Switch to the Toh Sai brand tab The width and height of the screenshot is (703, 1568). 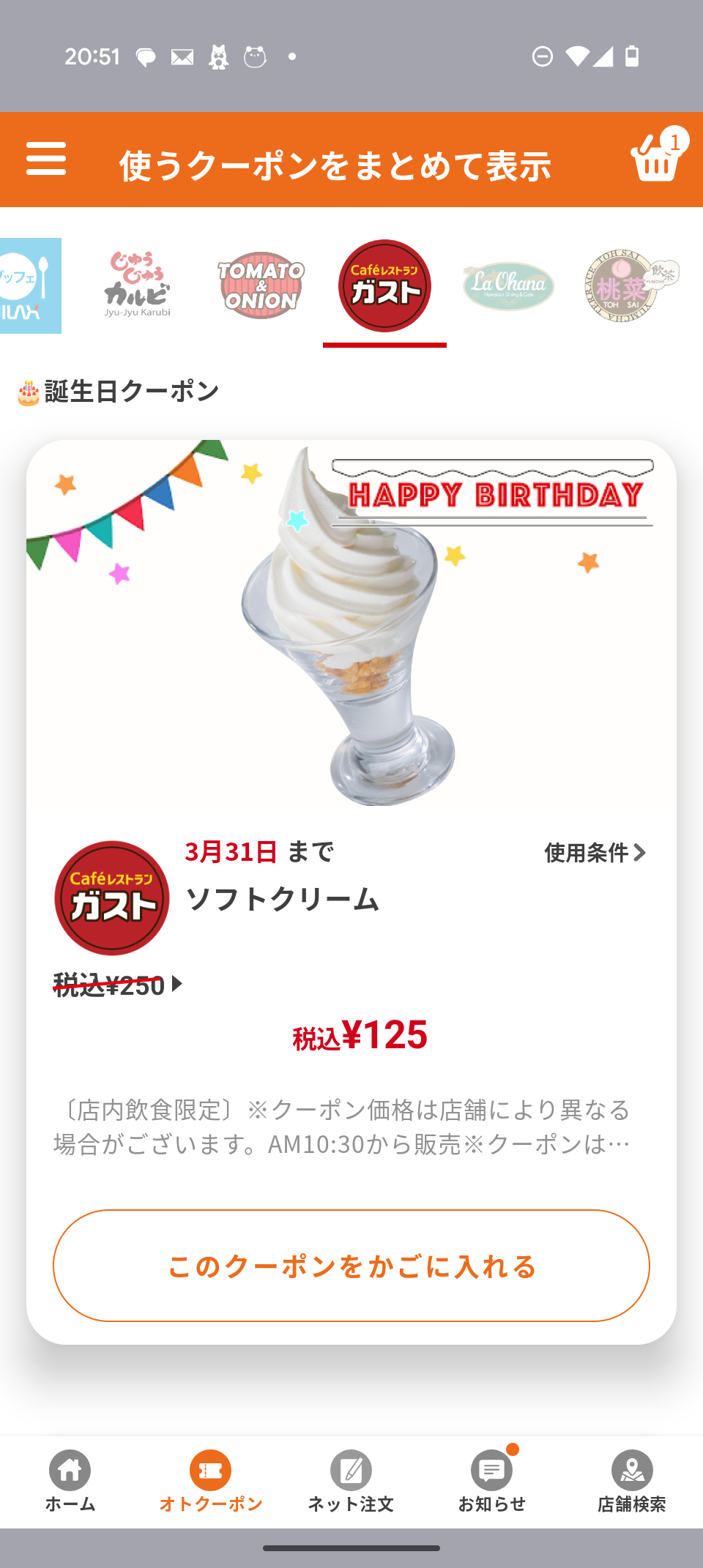(x=631, y=285)
